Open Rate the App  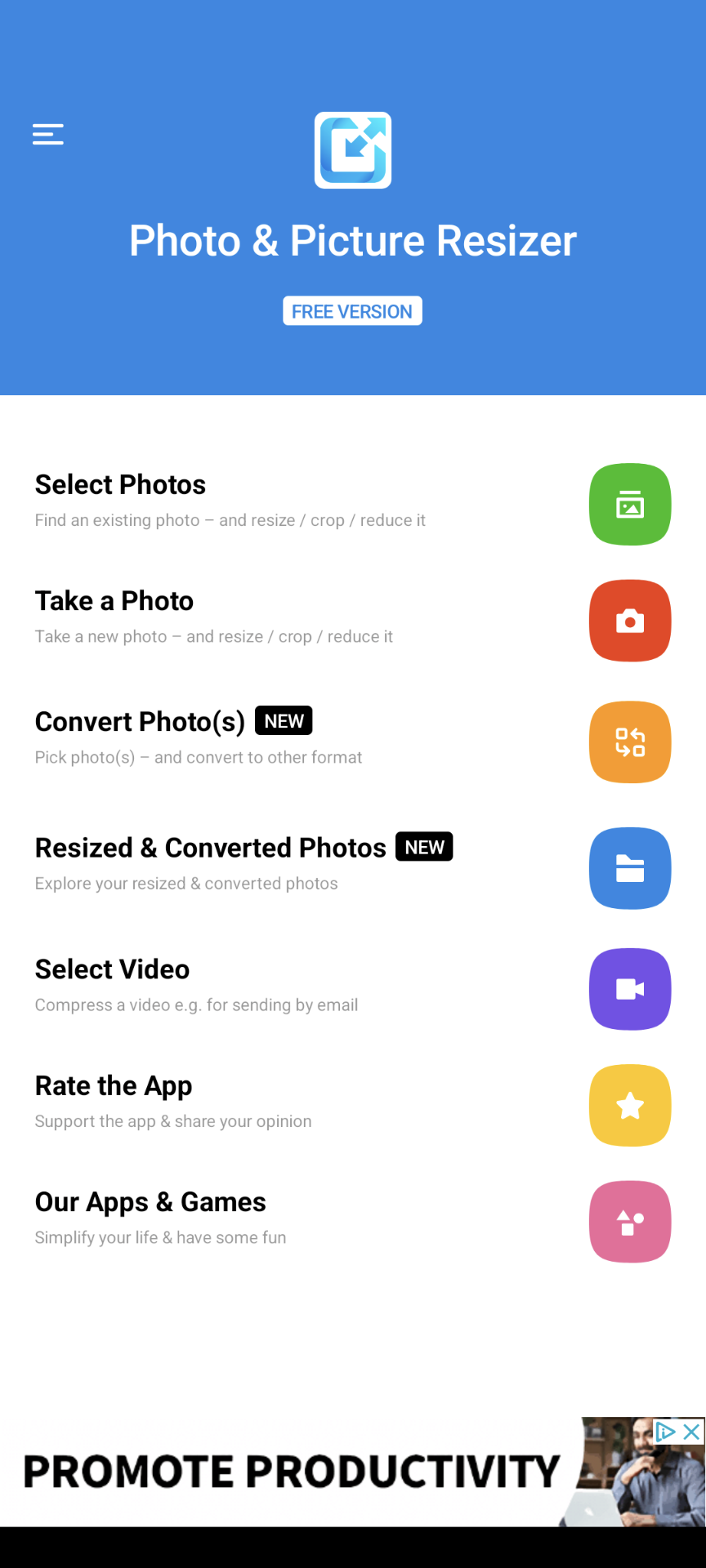click(629, 1105)
